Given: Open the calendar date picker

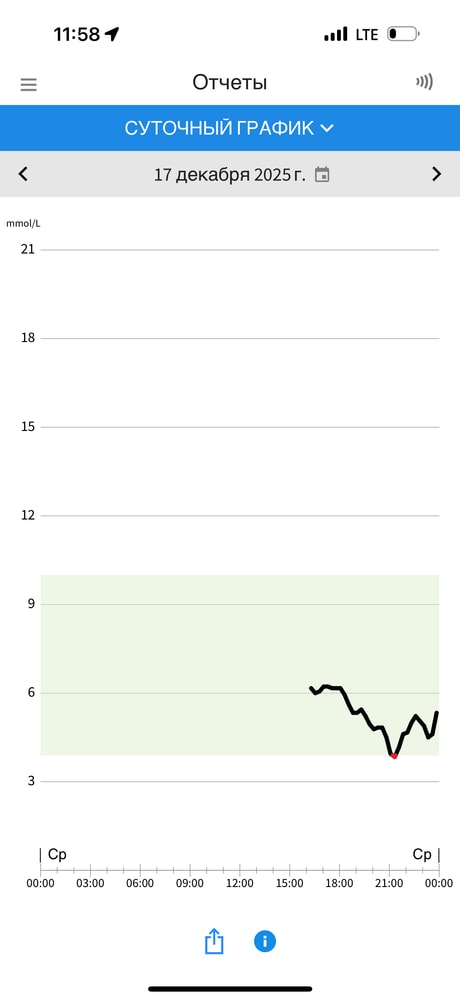Looking at the screenshot, I should 323,174.
